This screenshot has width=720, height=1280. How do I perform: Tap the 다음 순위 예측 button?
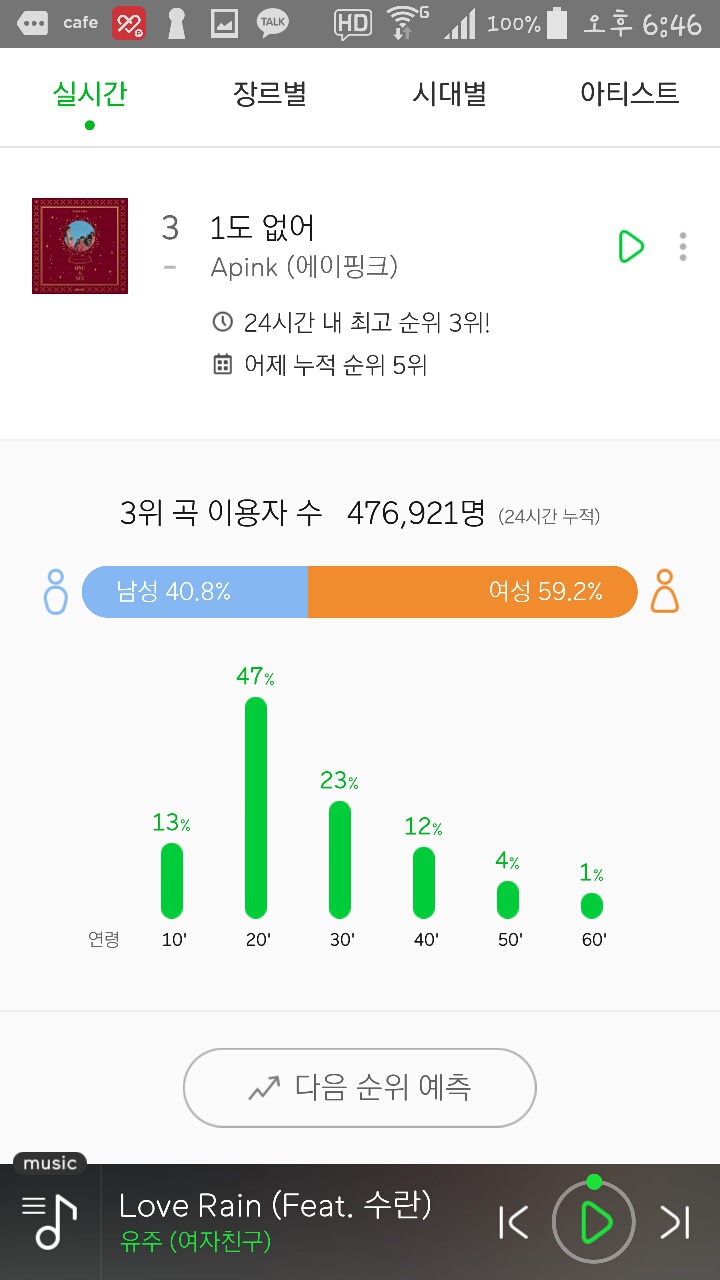pyautogui.click(x=360, y=1087)
